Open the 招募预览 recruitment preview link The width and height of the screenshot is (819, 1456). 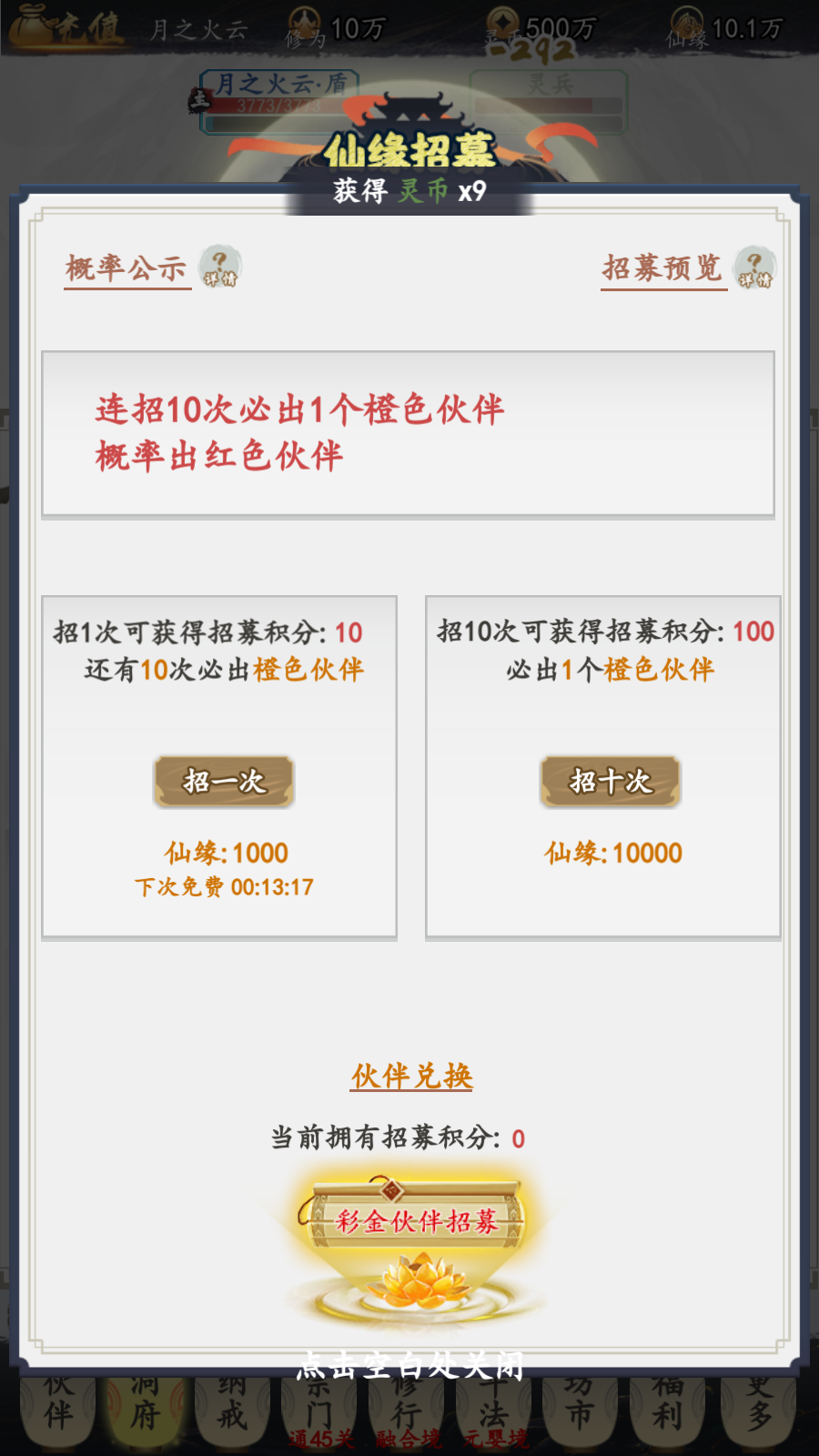click(x=663, y=268)
